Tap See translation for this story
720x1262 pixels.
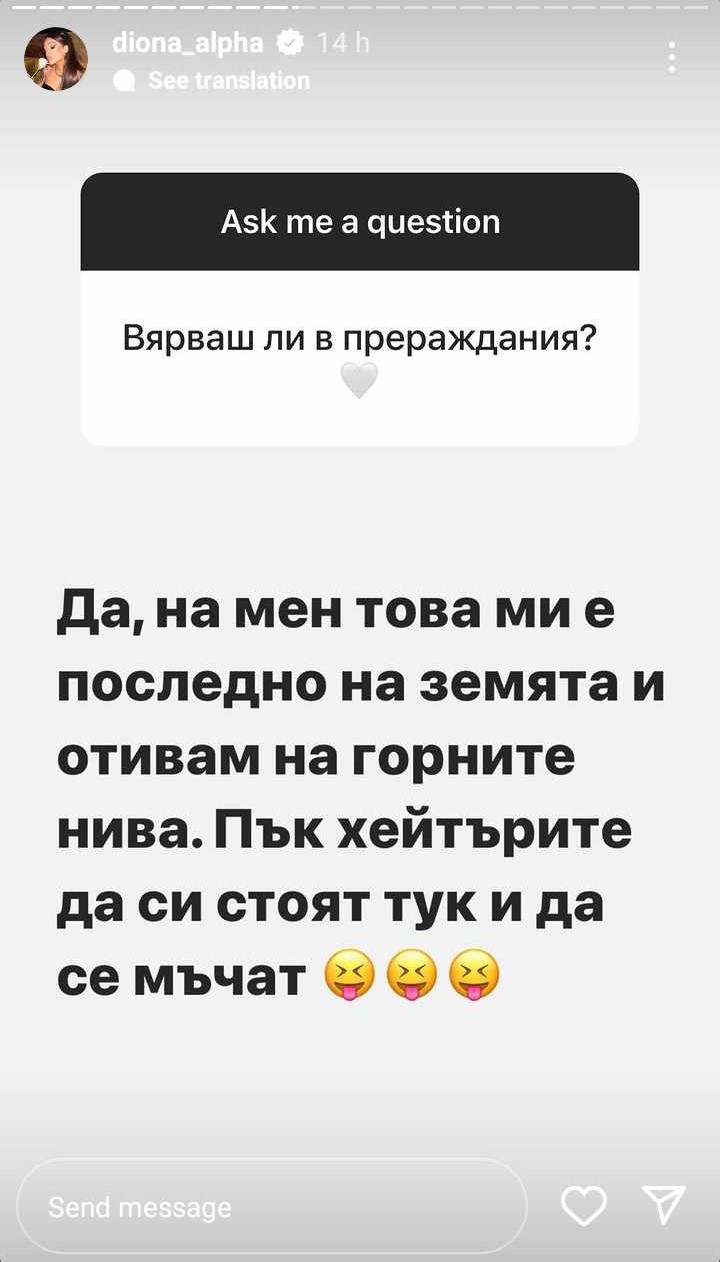tap(228, 81)
